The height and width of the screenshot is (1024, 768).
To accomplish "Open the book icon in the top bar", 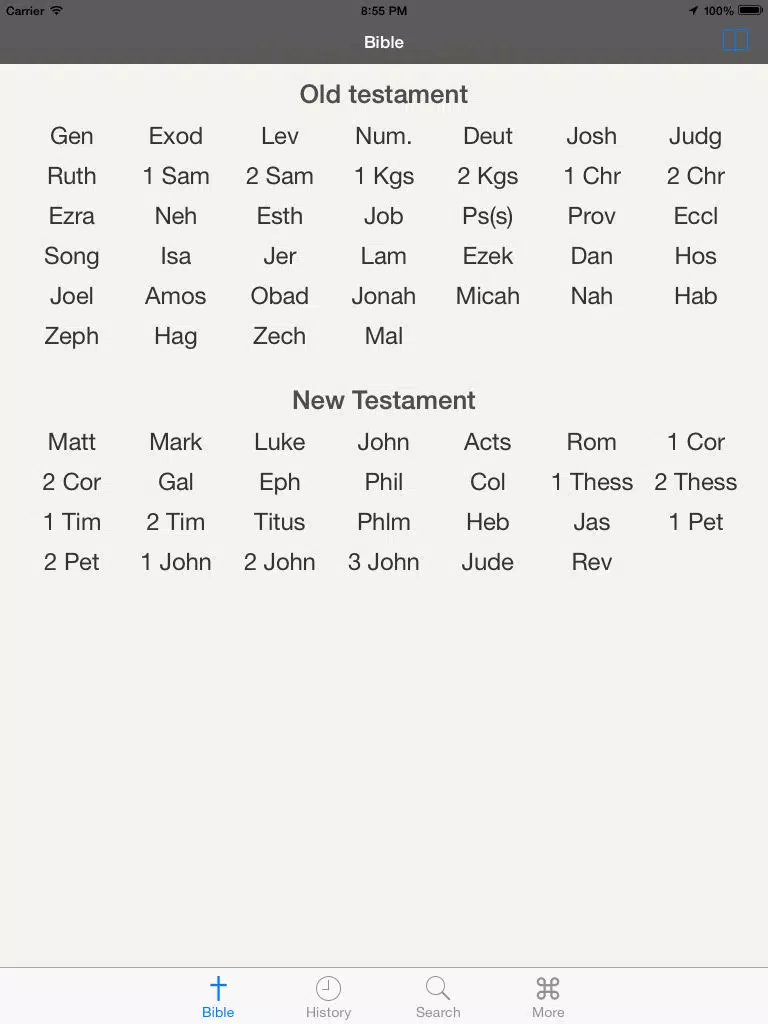I will pos(735,40).
